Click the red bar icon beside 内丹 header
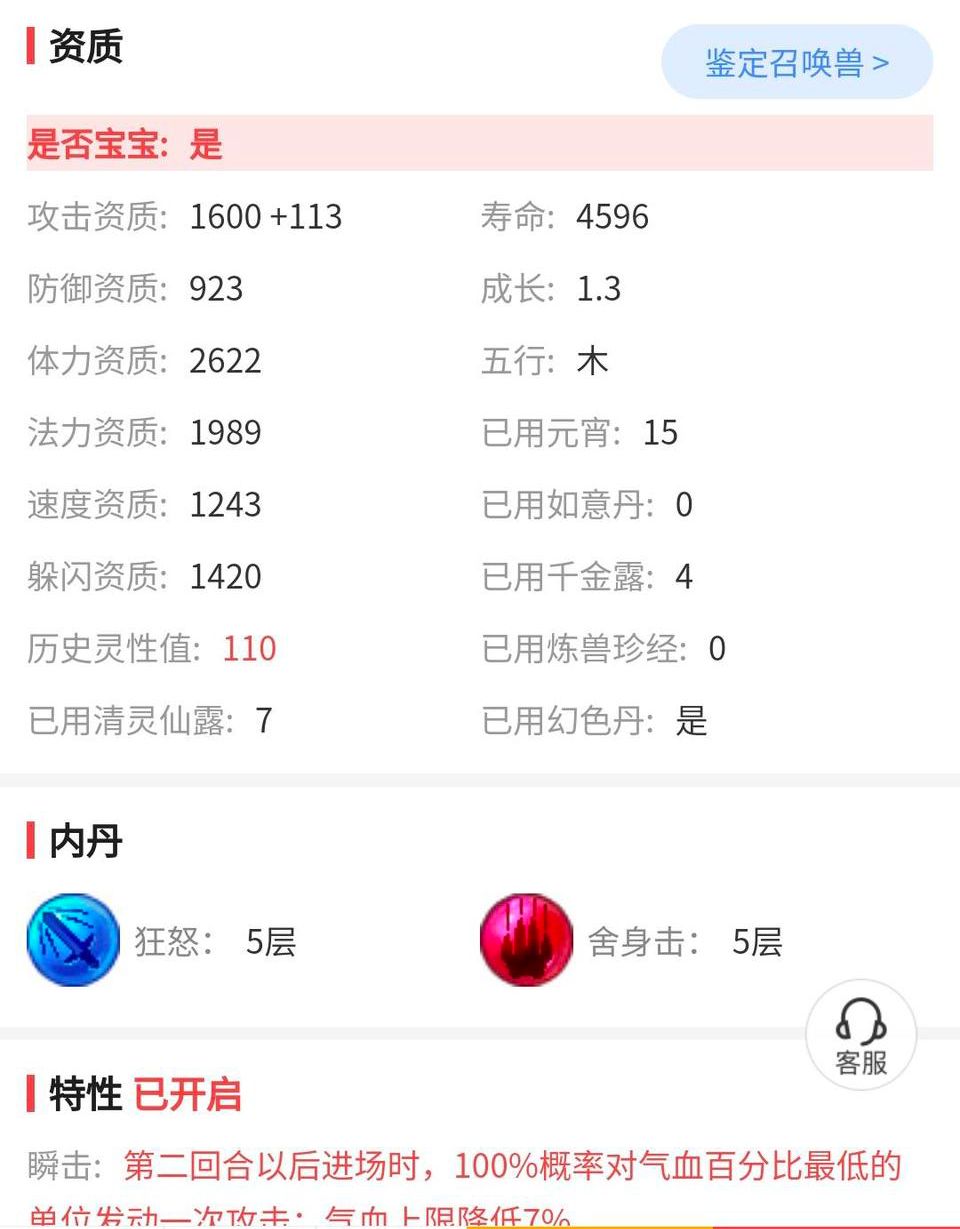Screen dimensions: 960x1229 pos(31,841)
